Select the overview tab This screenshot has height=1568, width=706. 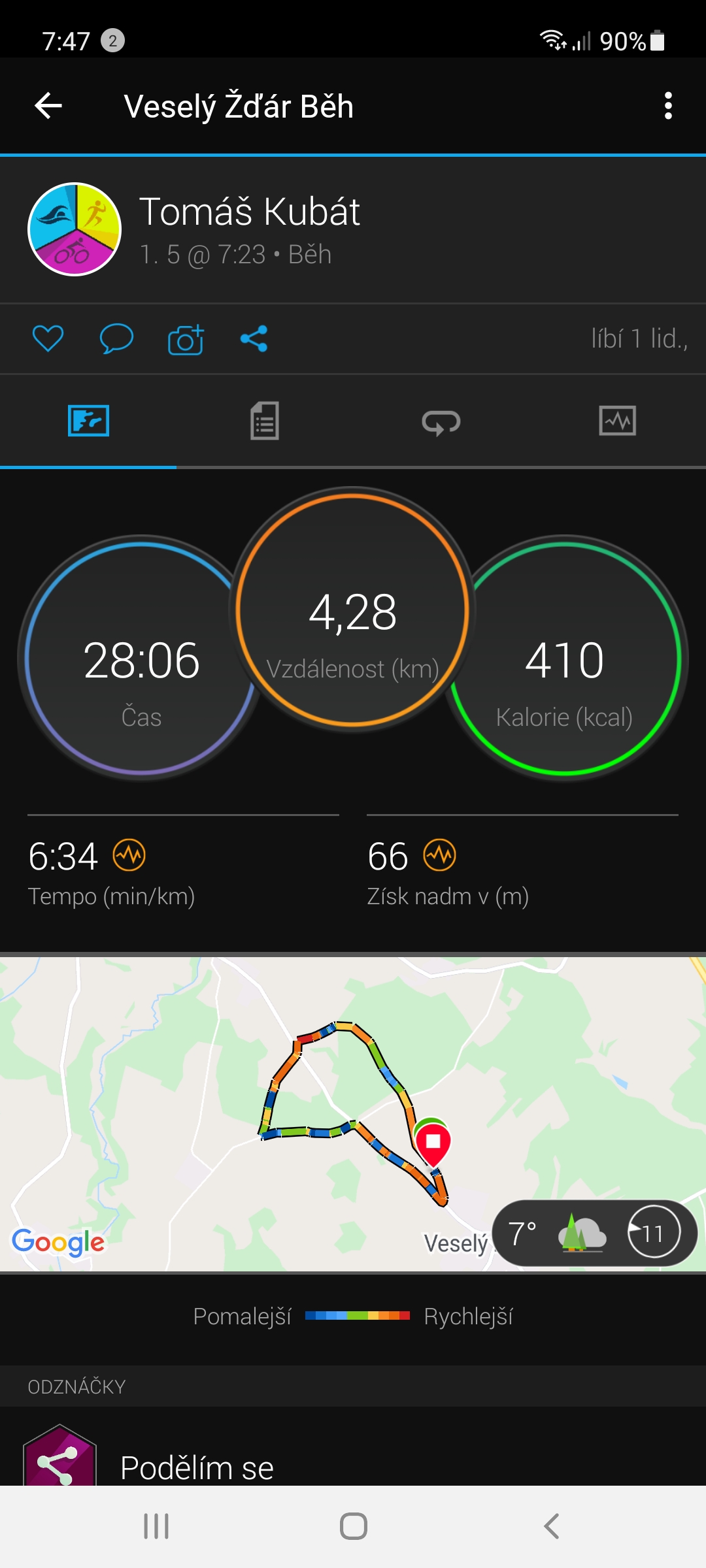pos(88,421)
